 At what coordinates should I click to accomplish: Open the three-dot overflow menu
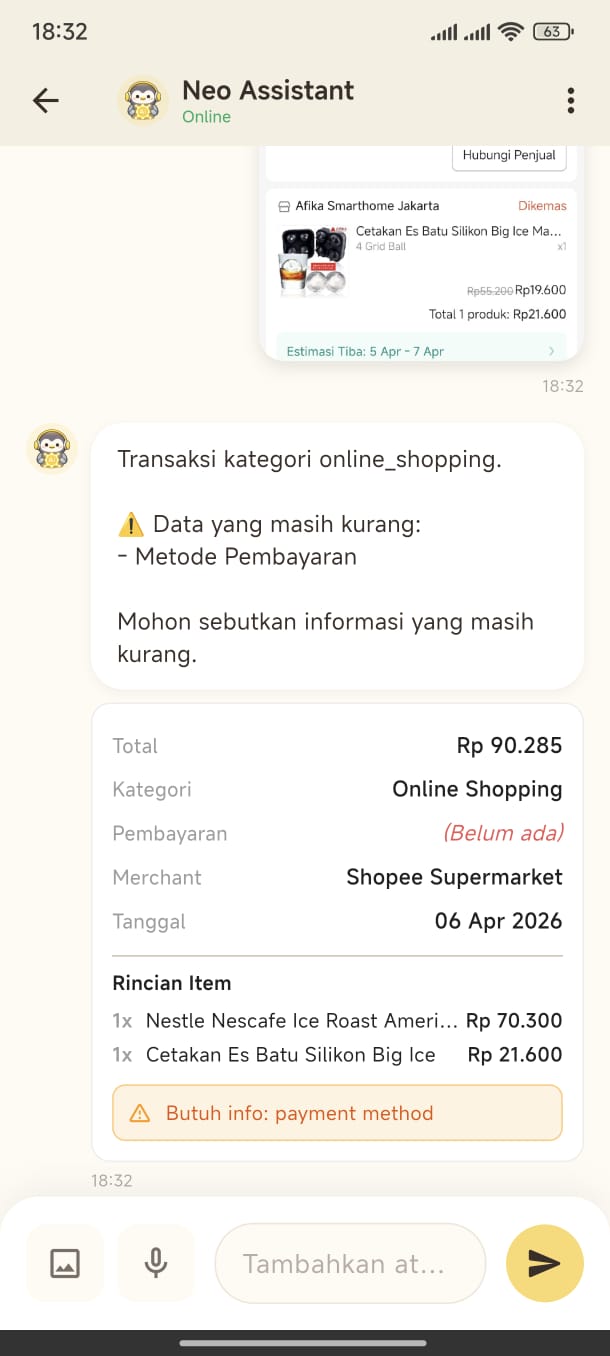click(x=570, y=100)
